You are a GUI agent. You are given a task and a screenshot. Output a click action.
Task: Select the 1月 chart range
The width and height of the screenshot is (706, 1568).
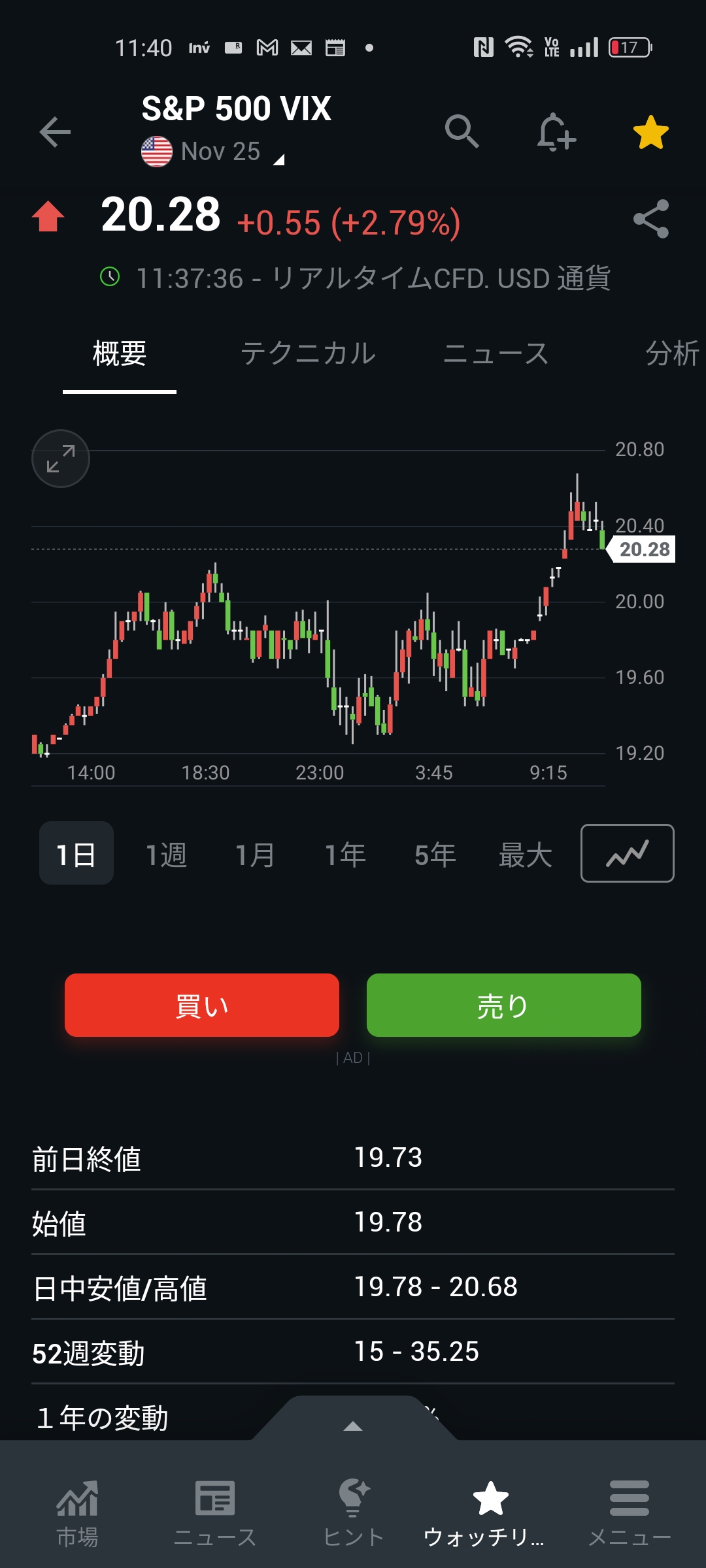pyautogui.click(x=255, y=854)
